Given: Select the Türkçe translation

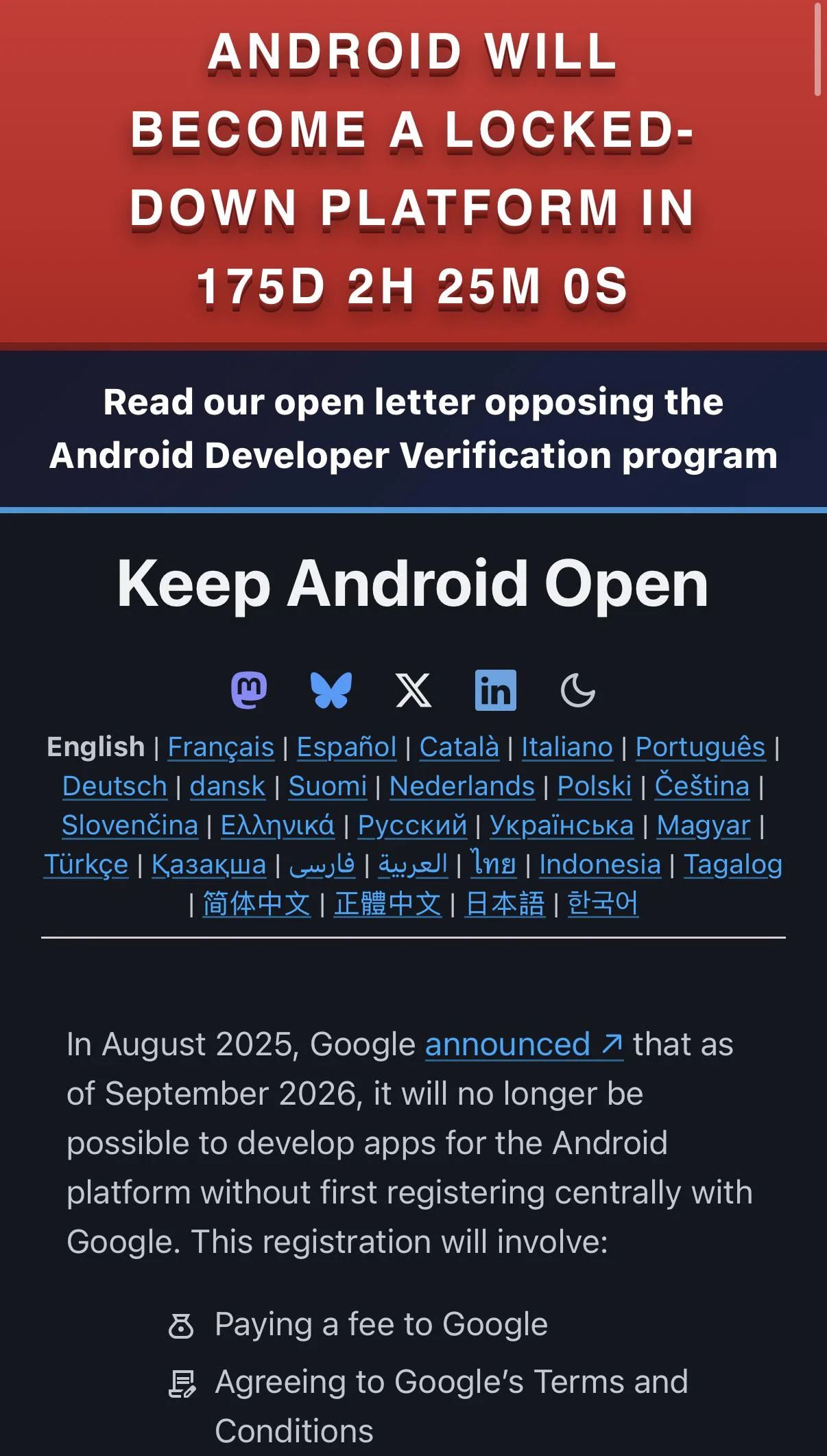Looking at the screenshot, I should click(x=86, y=865).
